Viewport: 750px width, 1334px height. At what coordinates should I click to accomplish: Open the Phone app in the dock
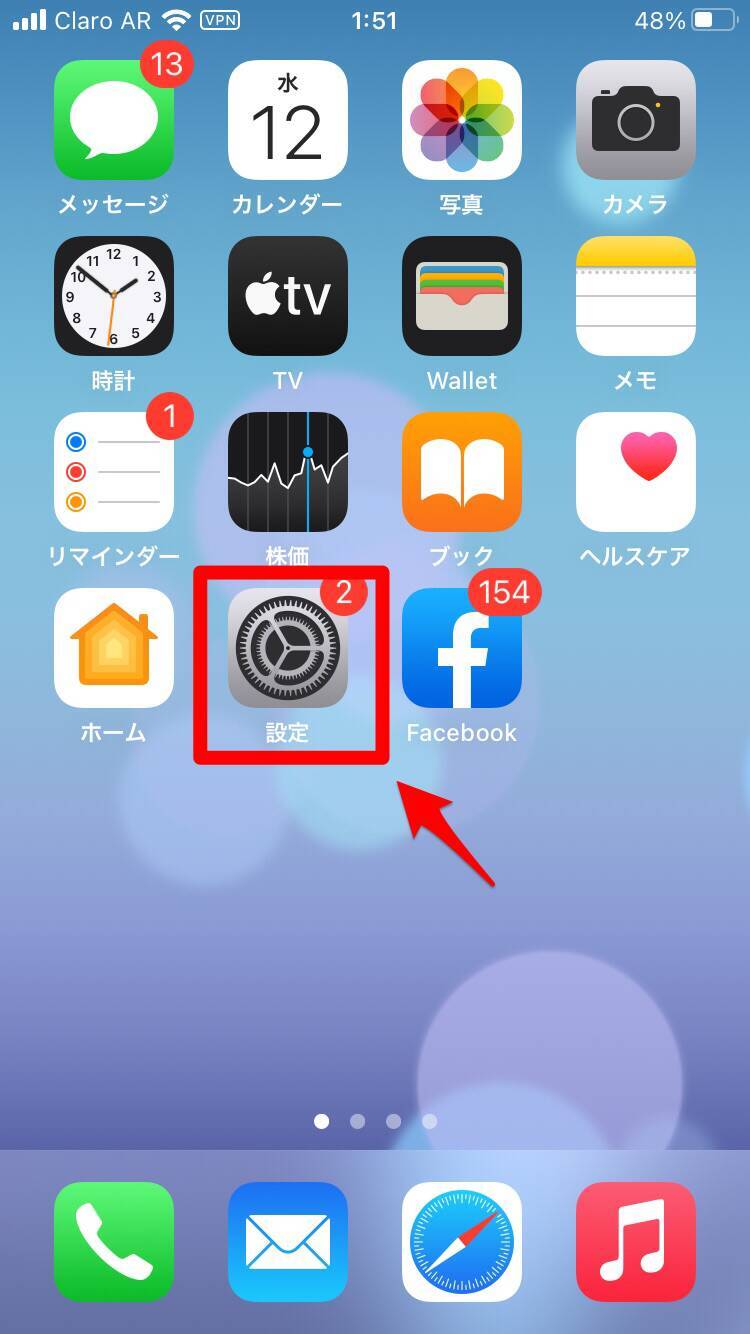(114, 1242)
